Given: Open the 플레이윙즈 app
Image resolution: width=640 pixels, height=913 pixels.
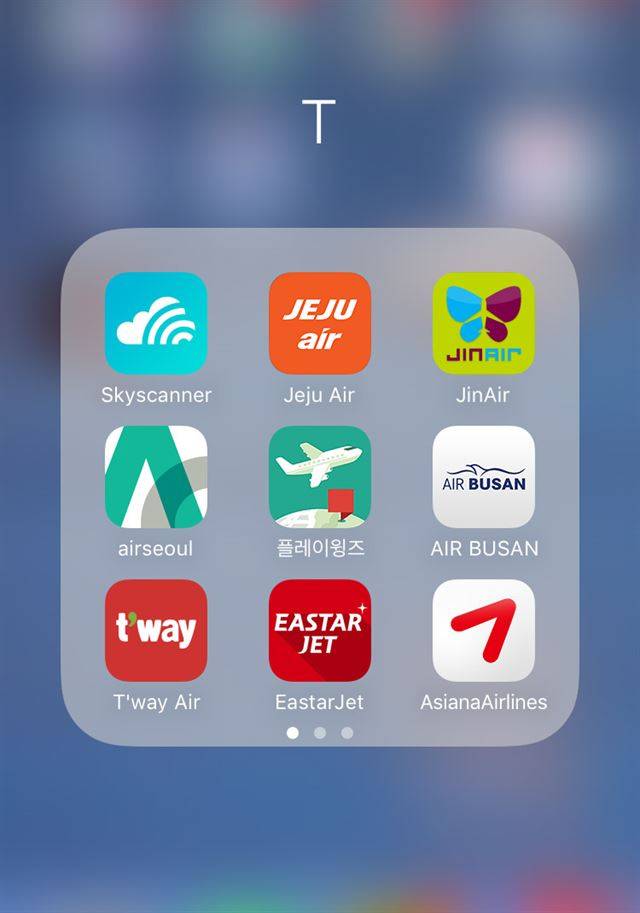Looking at the screenshot, I should [x=320, y=477].
